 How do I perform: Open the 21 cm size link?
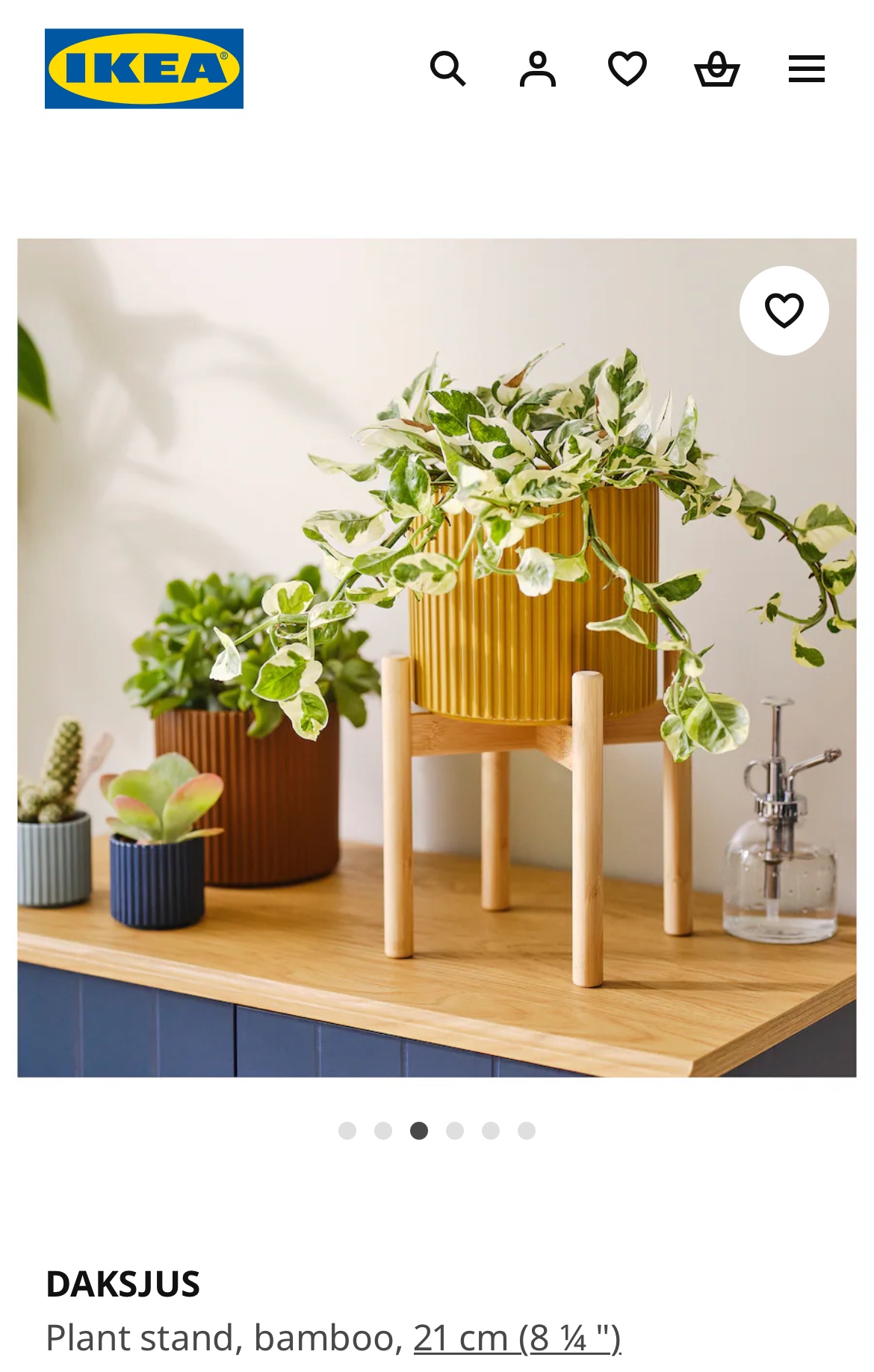coord(517,1338)
